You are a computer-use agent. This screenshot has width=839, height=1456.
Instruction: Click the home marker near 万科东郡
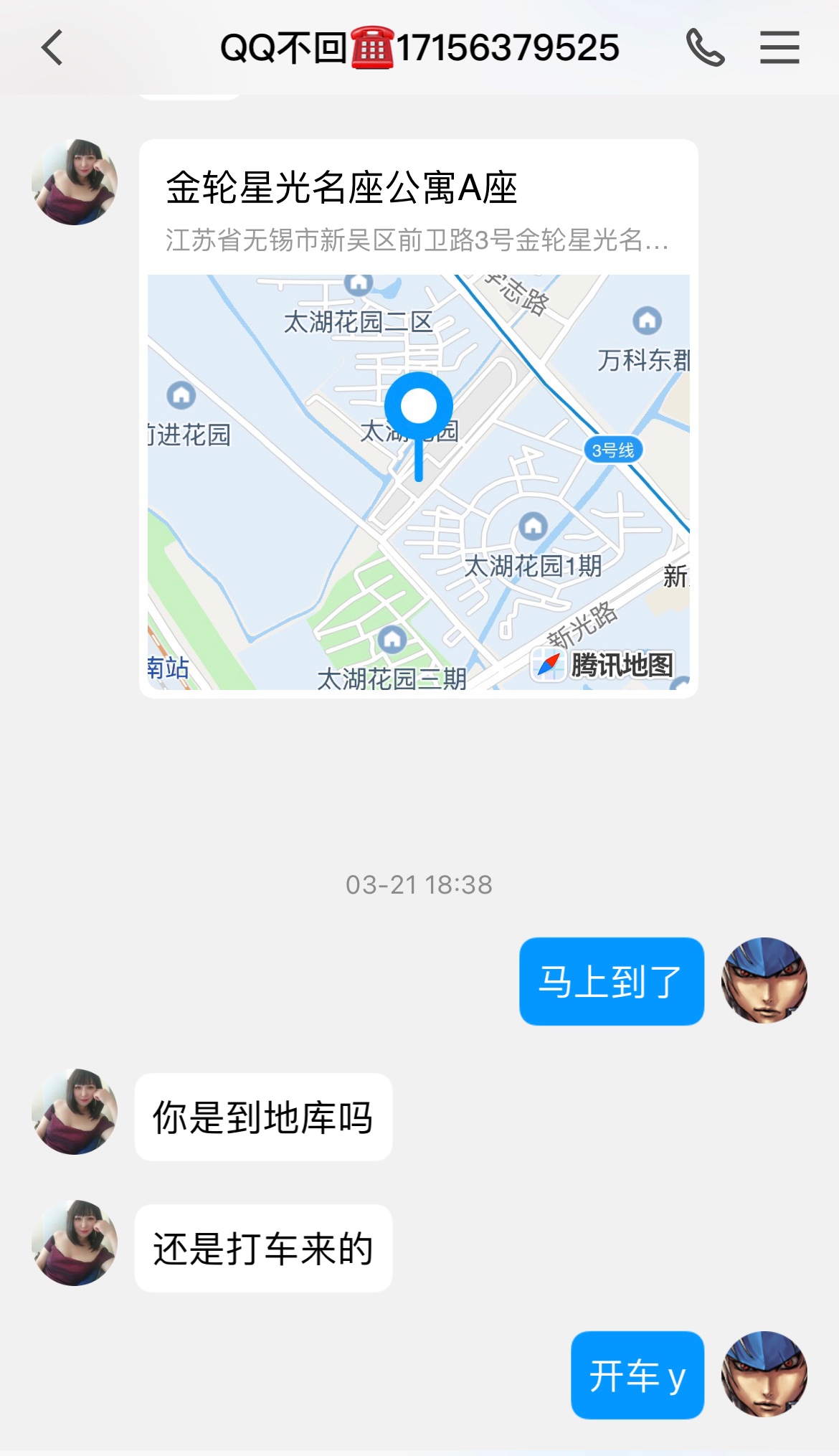(646, 321)
